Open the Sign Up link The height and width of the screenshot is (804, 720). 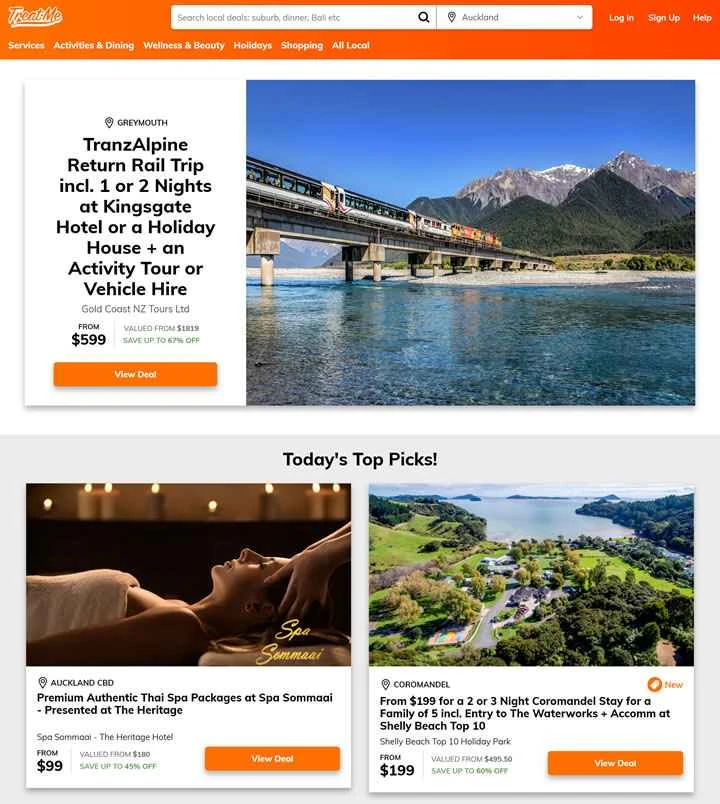click(x=663, y=17)
